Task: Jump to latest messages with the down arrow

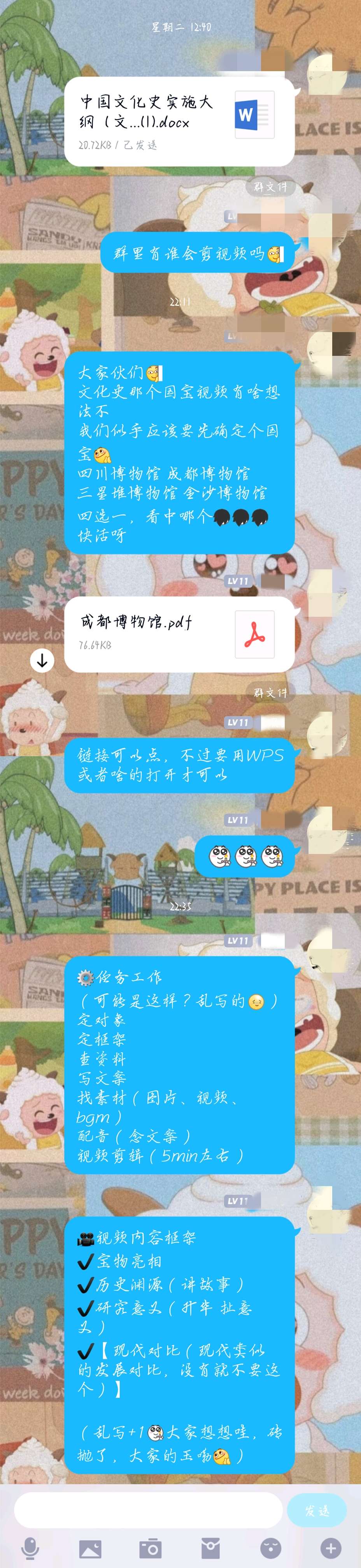Action: tap(42, 660)
